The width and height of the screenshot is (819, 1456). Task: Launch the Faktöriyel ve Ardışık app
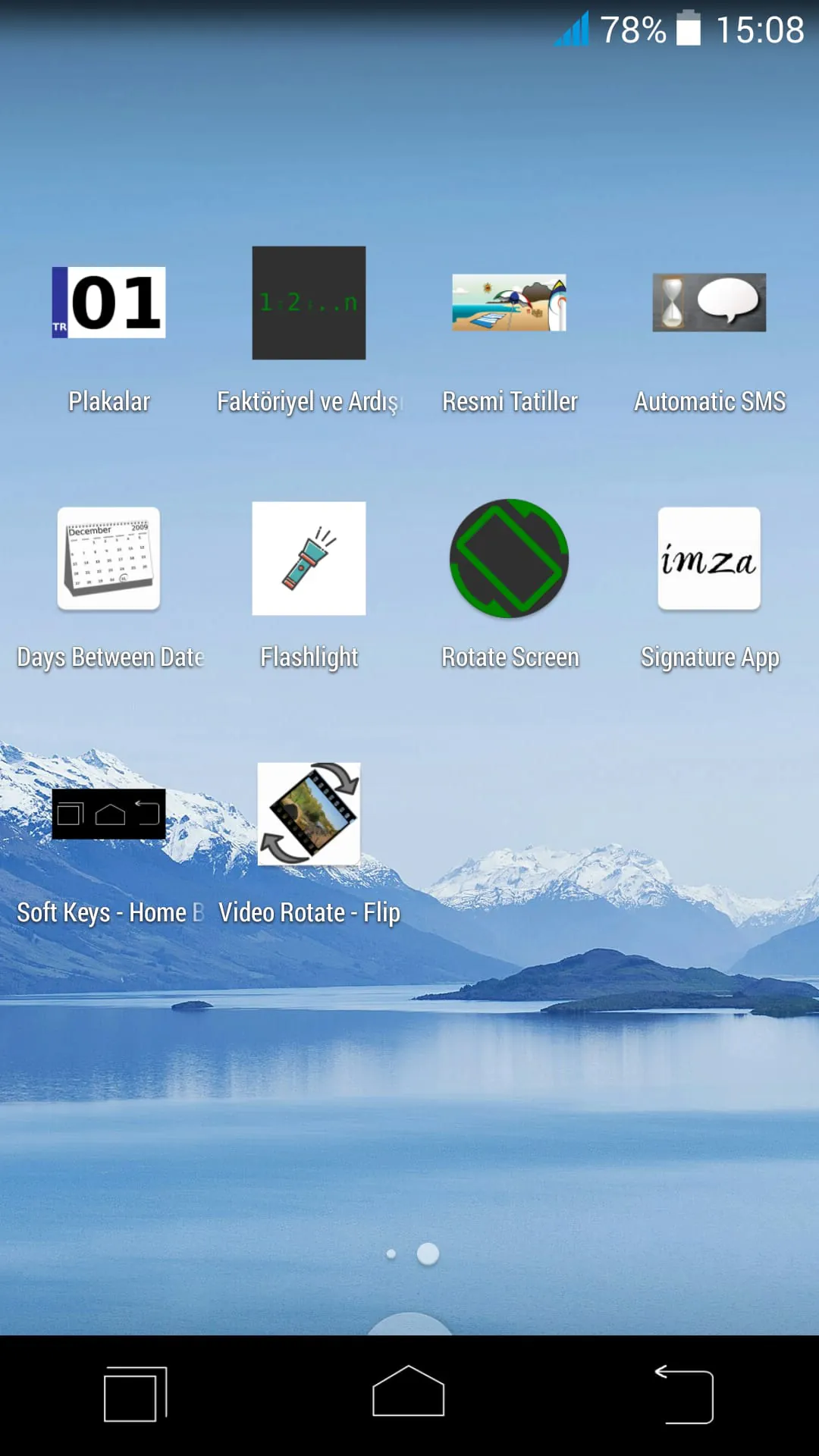pyautogui.click(x=309, y=303)
